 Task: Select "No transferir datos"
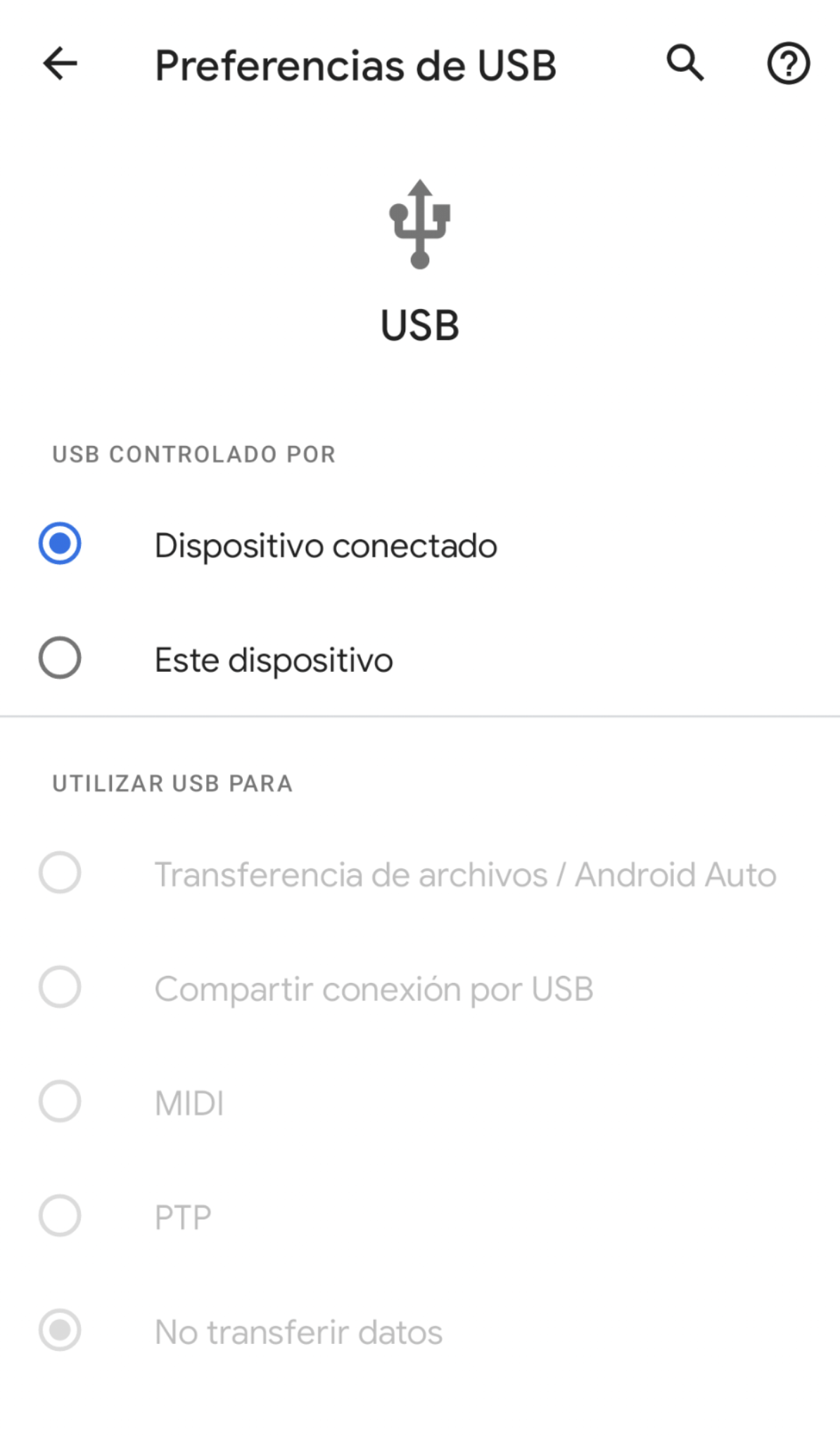click(420, 1331)
